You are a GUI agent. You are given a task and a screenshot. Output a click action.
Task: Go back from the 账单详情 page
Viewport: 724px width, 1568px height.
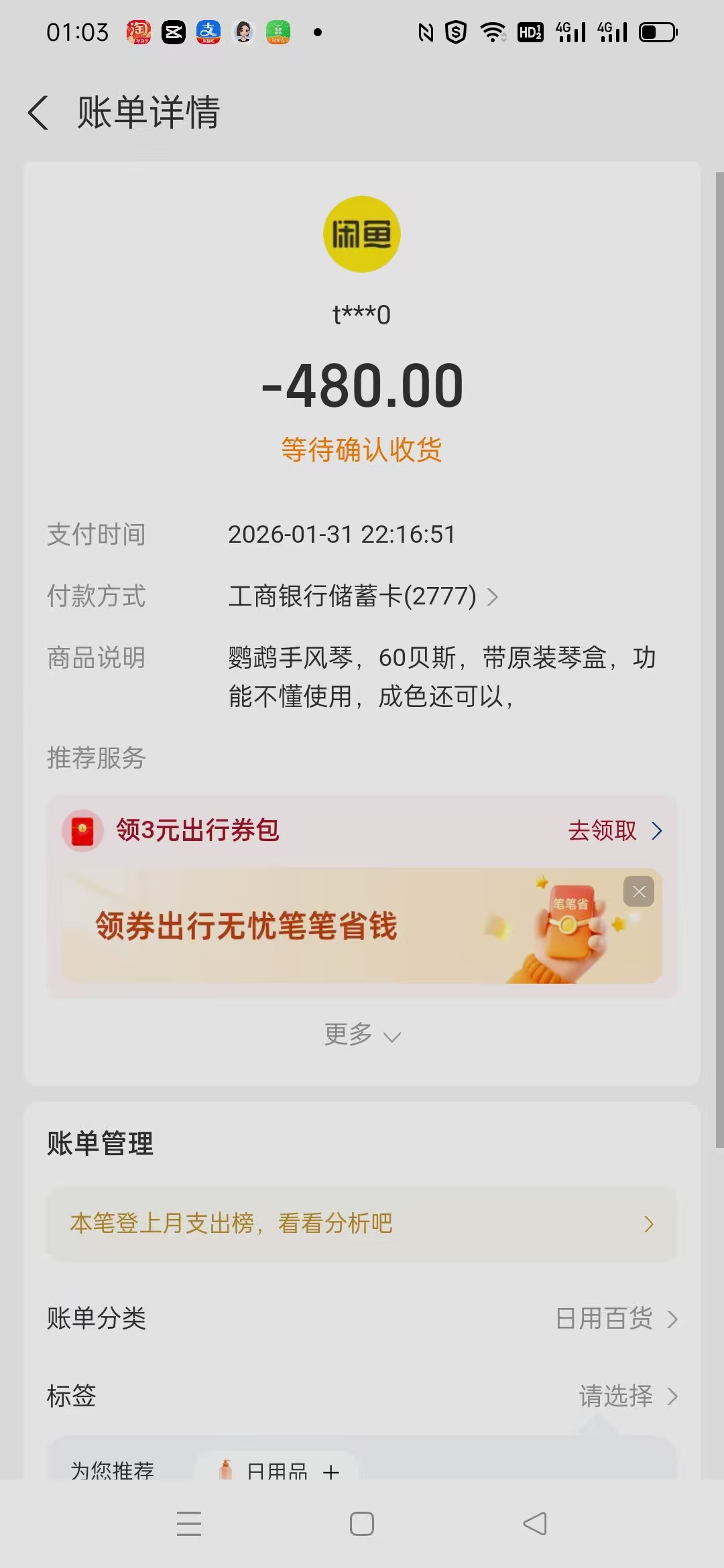click(x=39, y=113)
